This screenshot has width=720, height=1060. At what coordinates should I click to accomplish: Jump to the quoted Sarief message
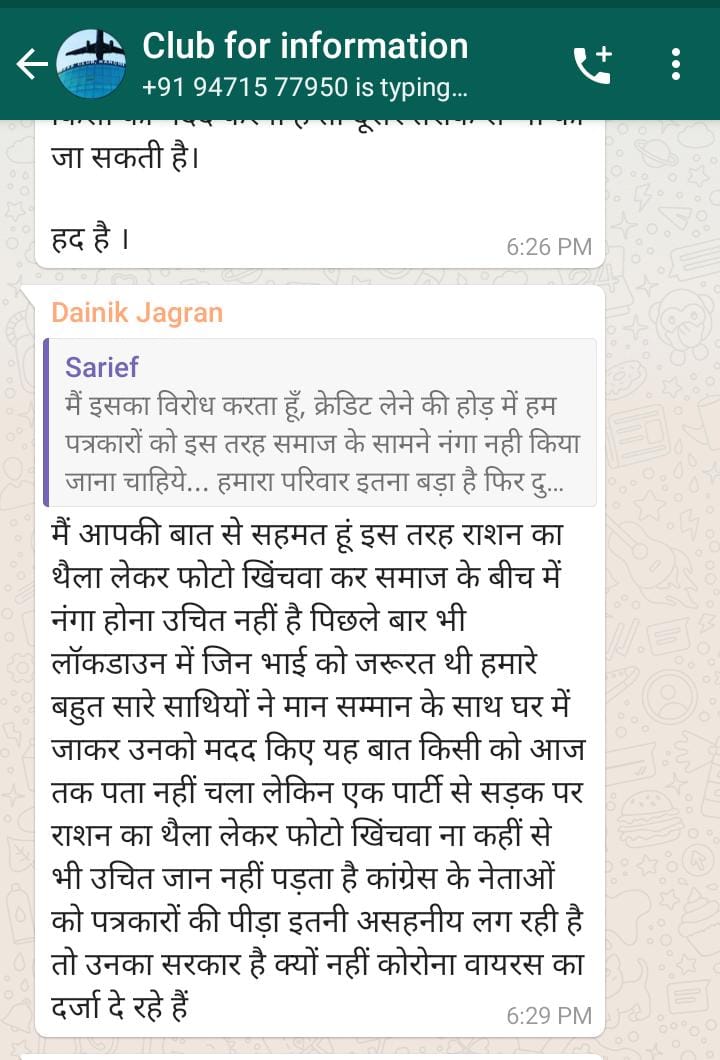point(320,422)
